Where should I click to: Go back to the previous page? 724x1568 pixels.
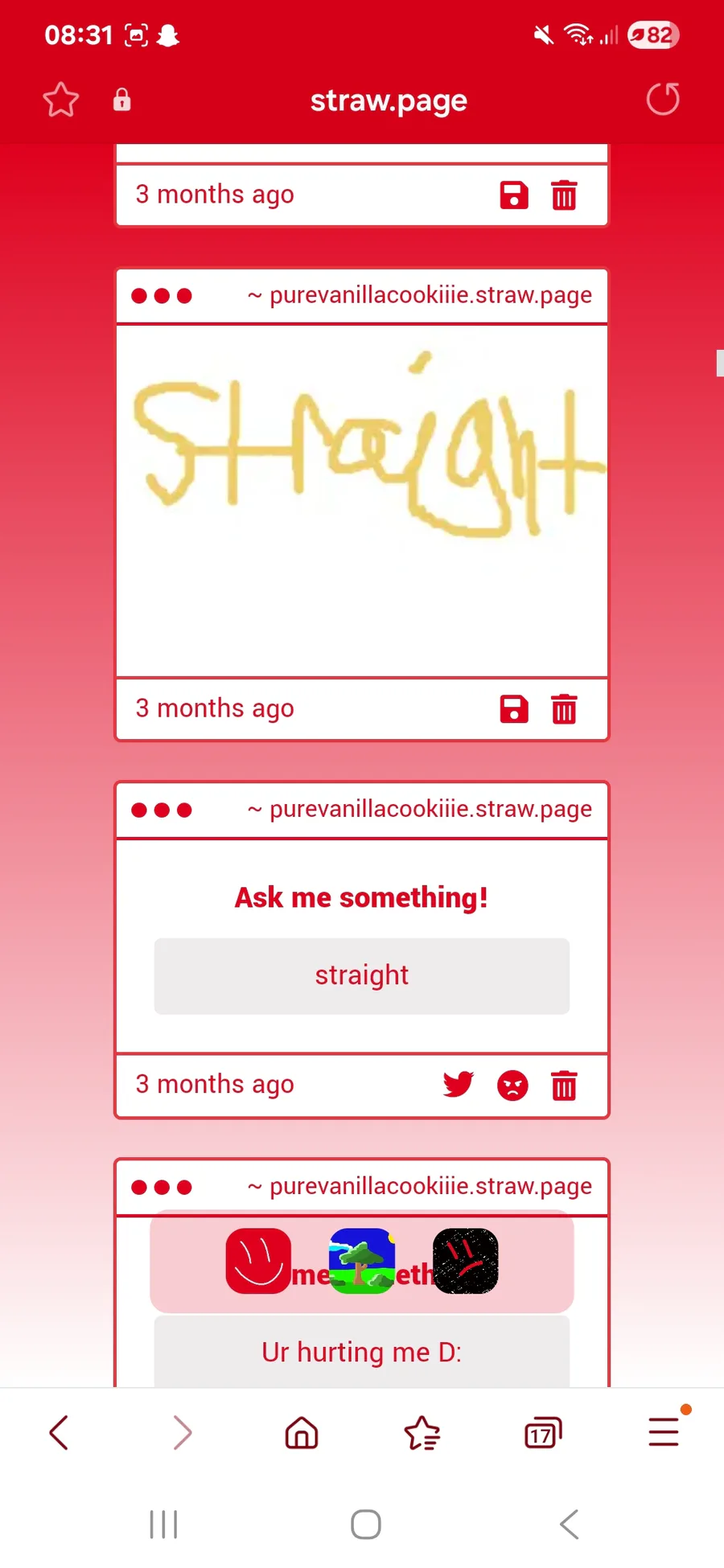[x=60, y=1432]
